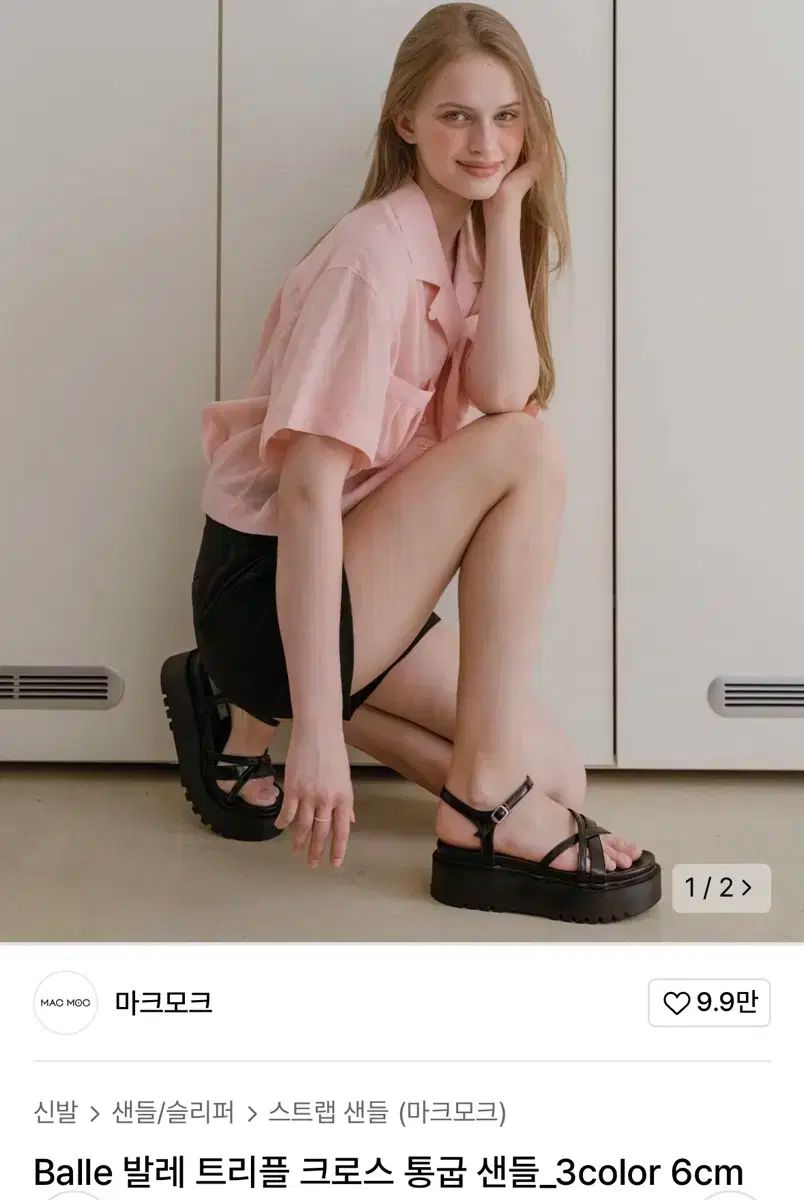Screen dimensions: 804x1200
Task: Go to the 샌들/슬리퍼 category
Action: pos(174,1111)
